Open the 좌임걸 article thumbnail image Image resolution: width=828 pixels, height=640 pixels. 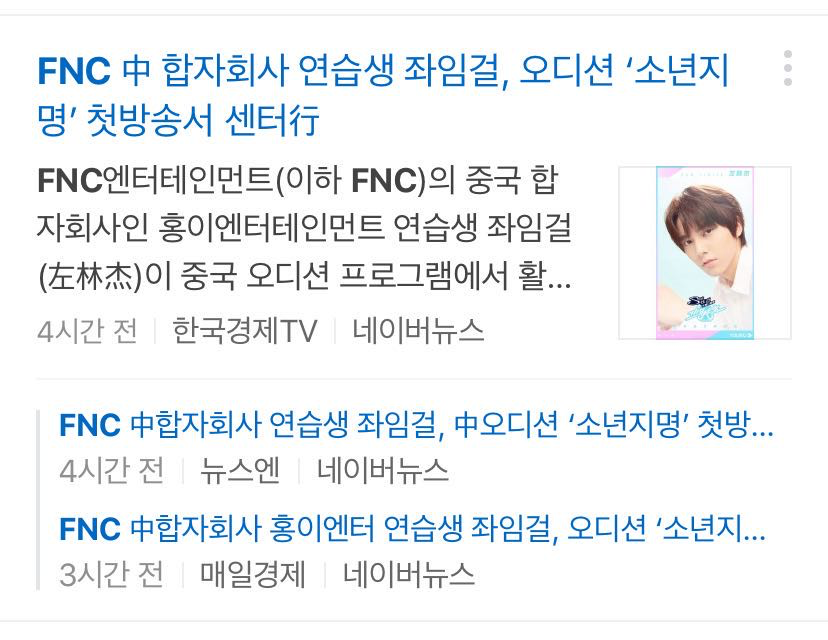[704, 253]
